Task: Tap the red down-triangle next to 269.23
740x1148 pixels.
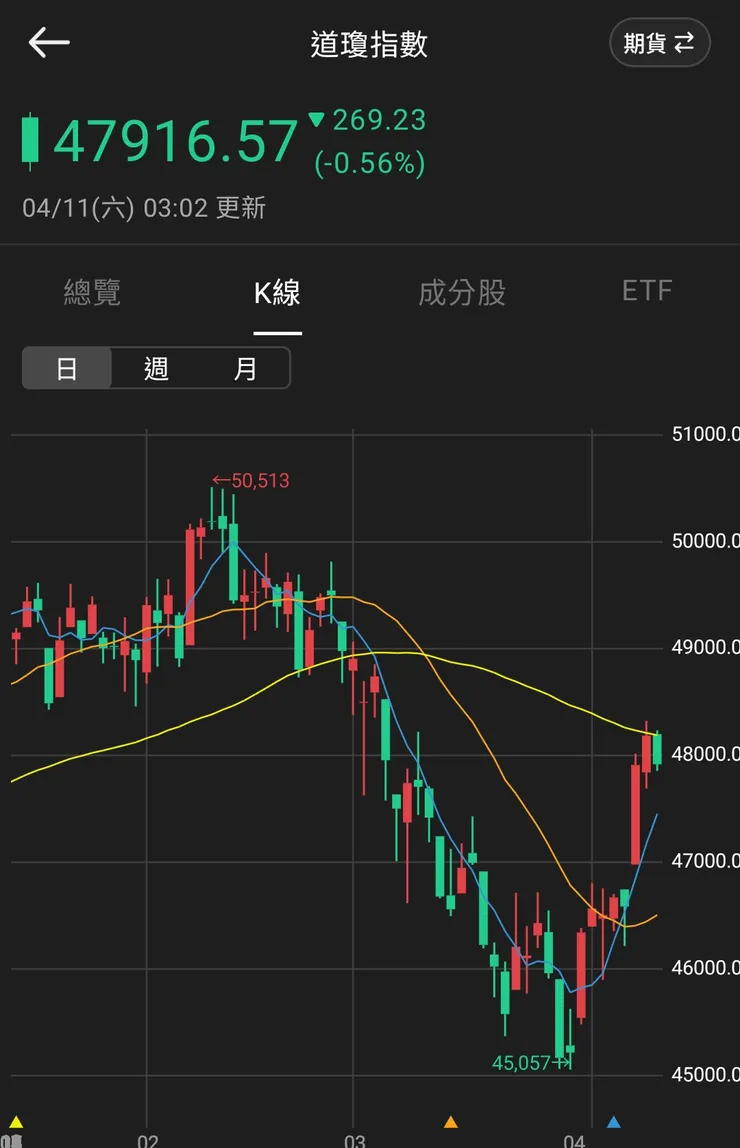Action: point(317,120)
